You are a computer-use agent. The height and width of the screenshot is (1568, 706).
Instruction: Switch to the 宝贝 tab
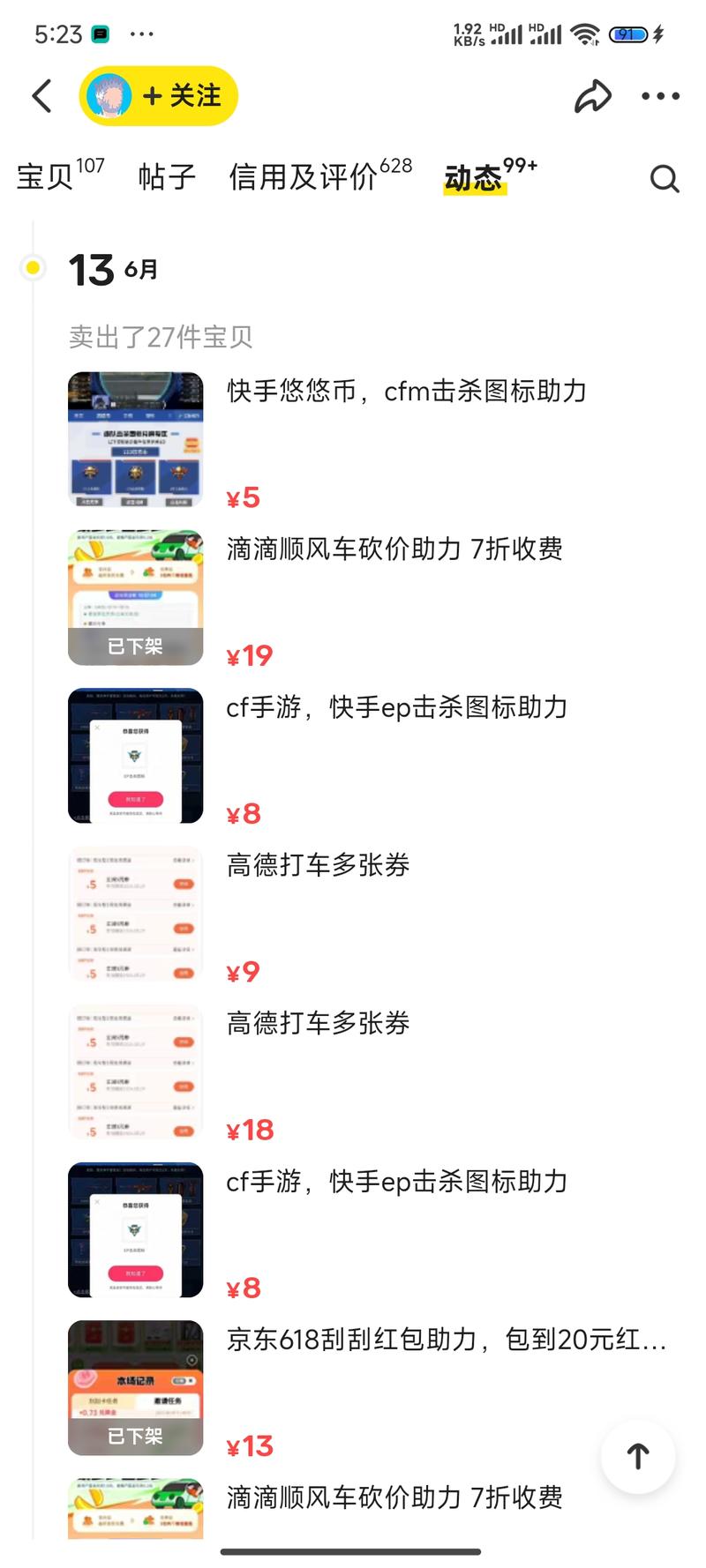click(60, 175)
